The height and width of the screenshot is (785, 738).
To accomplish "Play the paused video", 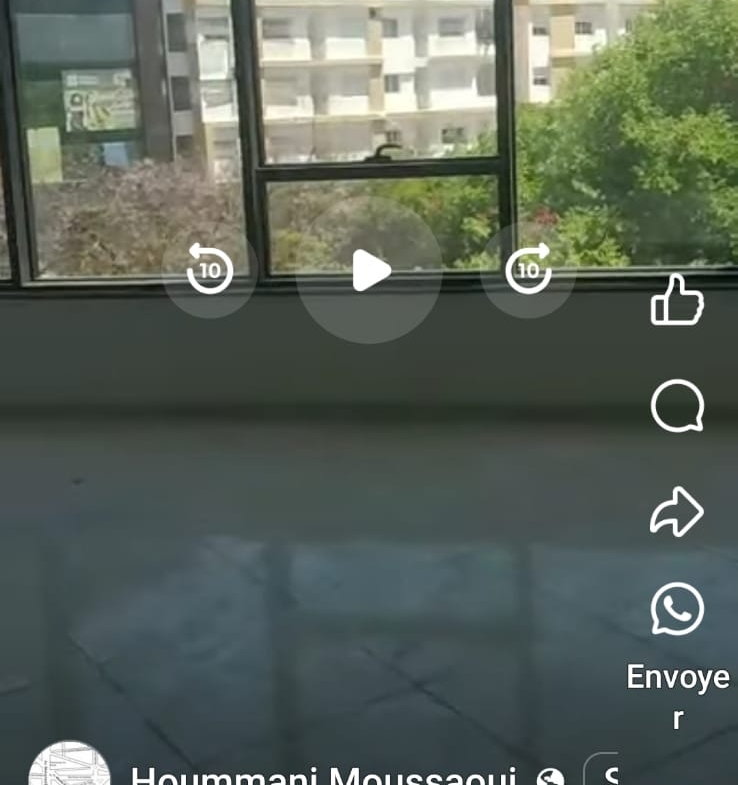I will click(x=369, y=271).
